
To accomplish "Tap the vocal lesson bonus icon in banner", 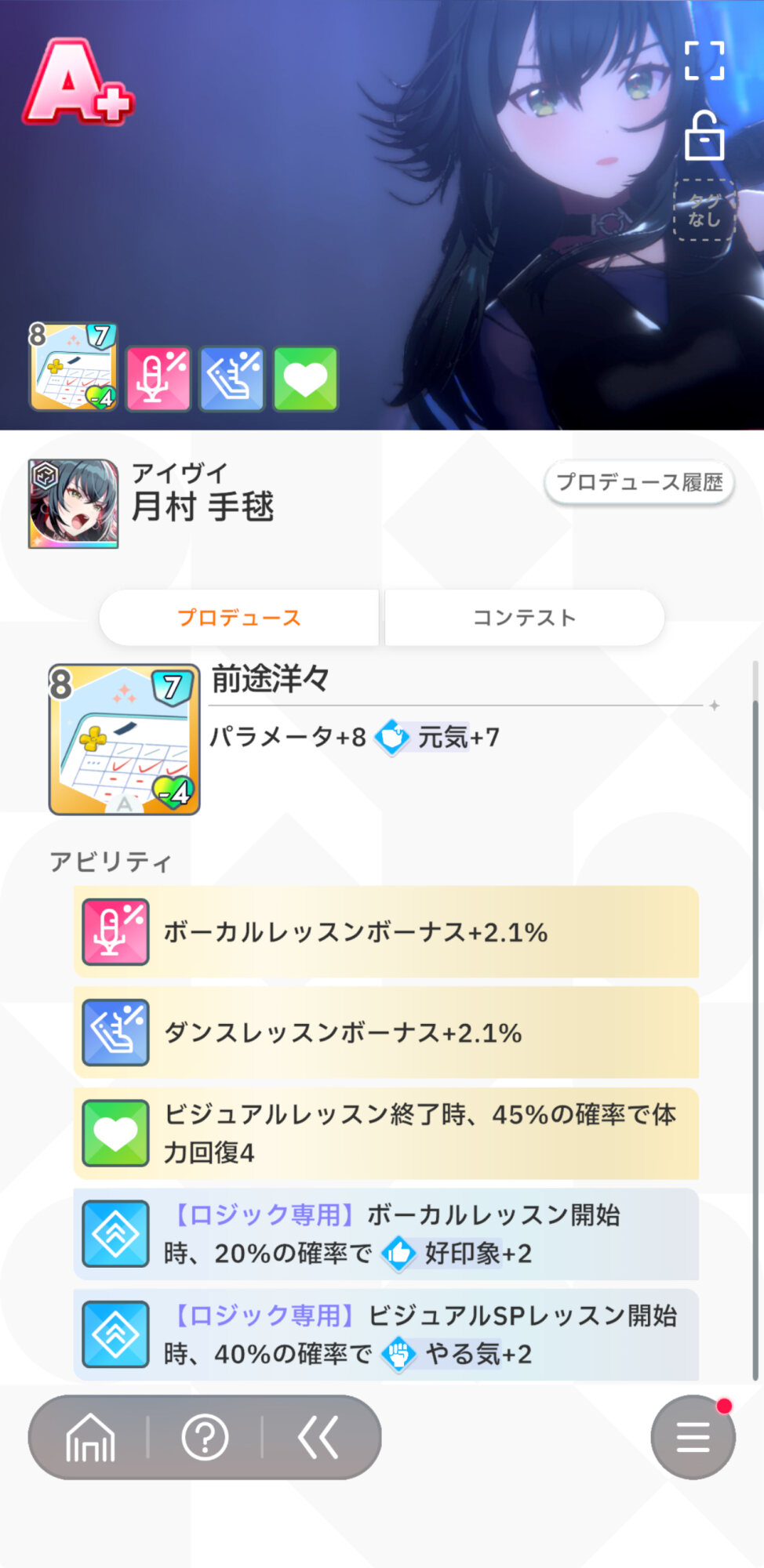I will [x=158, y=379].
